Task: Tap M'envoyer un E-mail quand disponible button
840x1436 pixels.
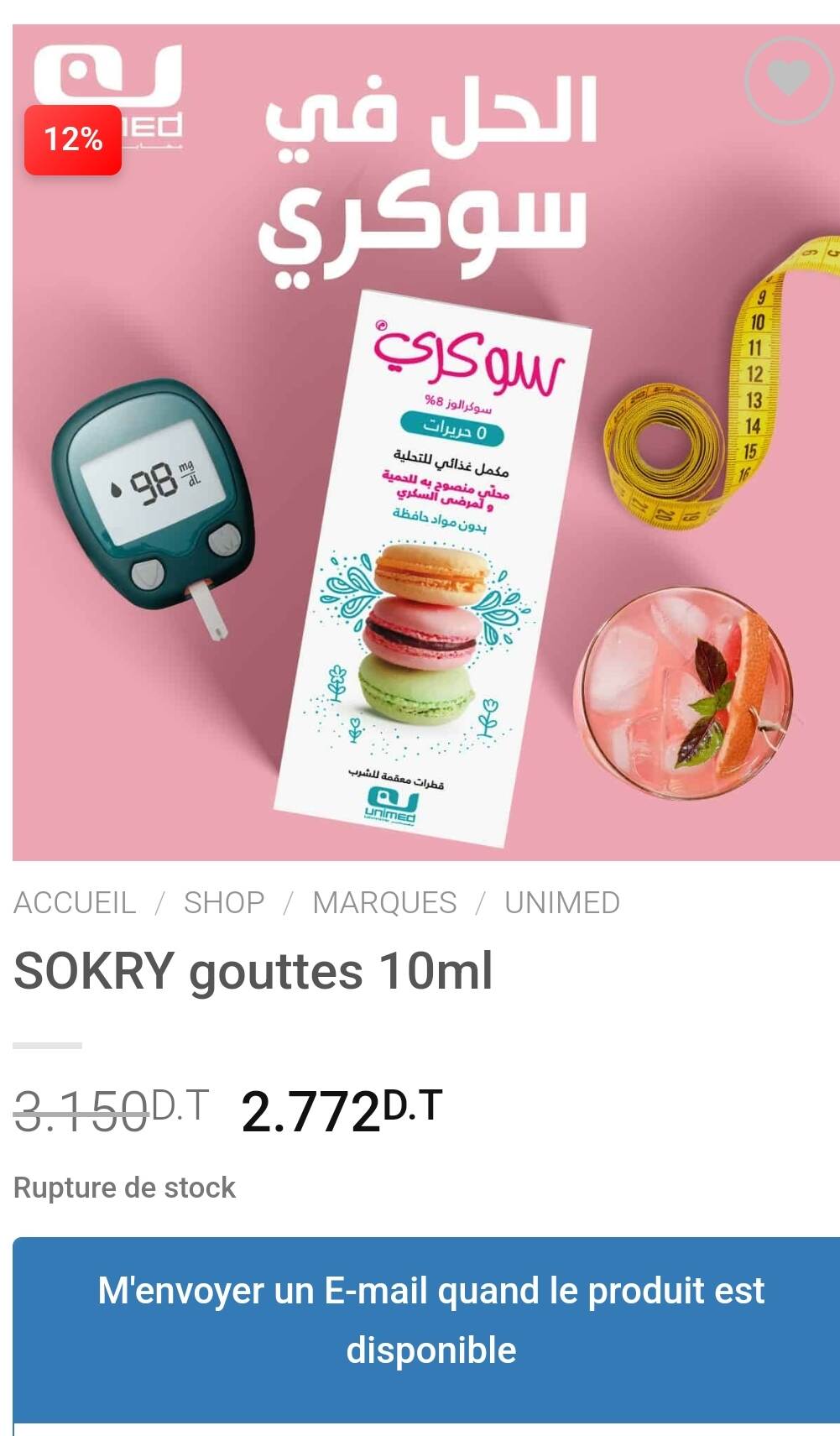Action: pos(430,1320)
